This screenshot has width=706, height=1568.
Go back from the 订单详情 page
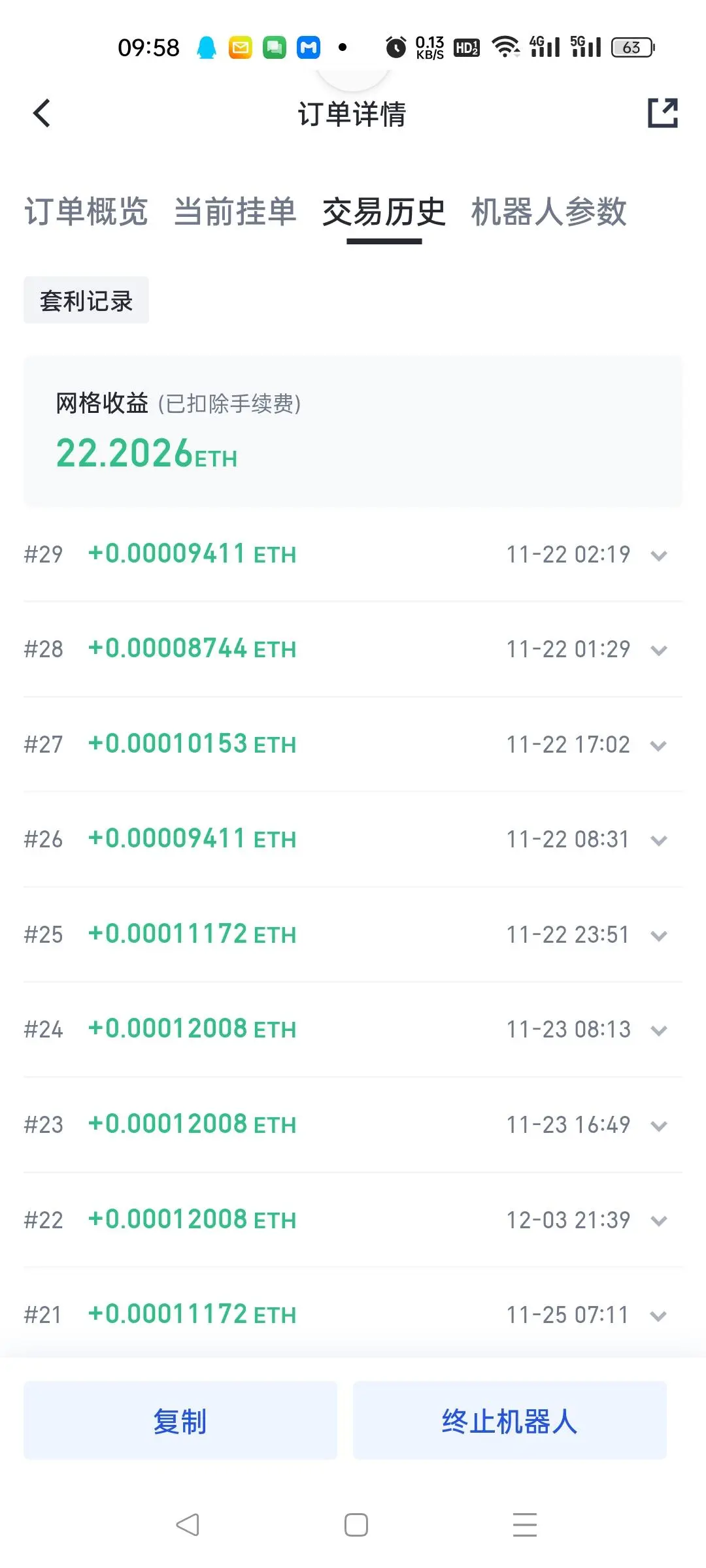pyautogui.click(x=42, y=114)
